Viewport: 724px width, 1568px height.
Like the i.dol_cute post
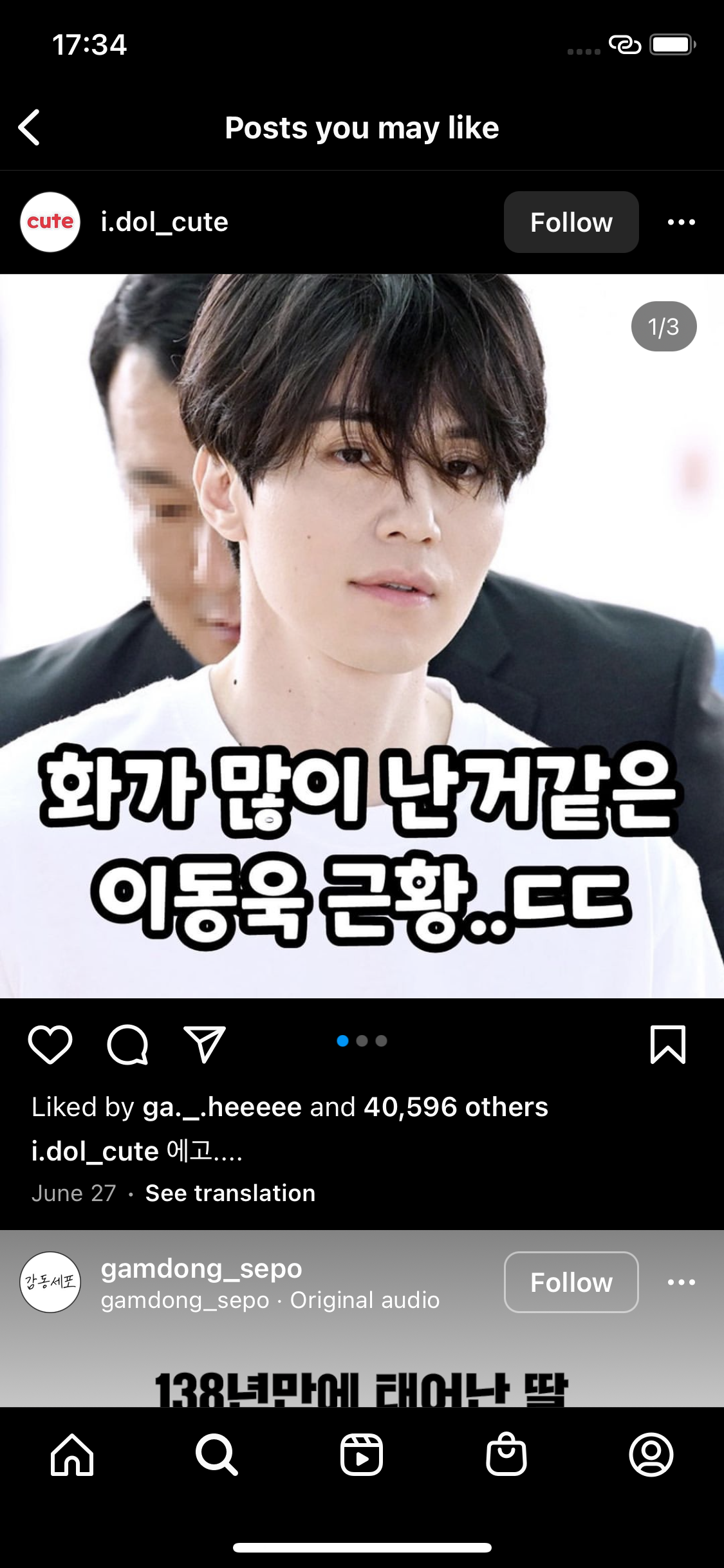(50, 1044)
